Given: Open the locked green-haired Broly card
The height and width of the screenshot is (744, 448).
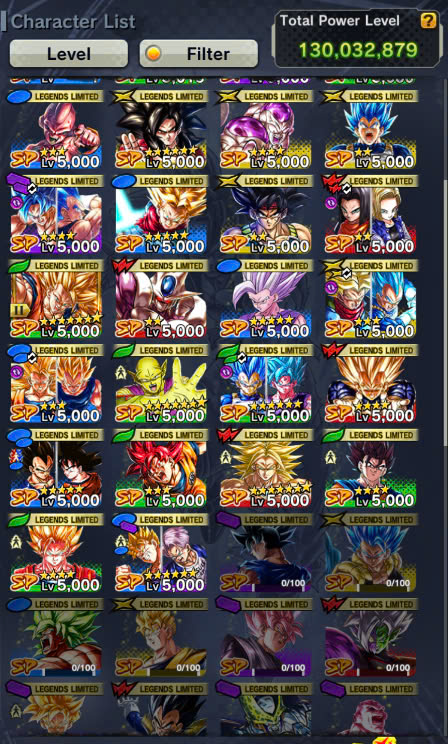Looking at the screenshot, I should (56, 637).
